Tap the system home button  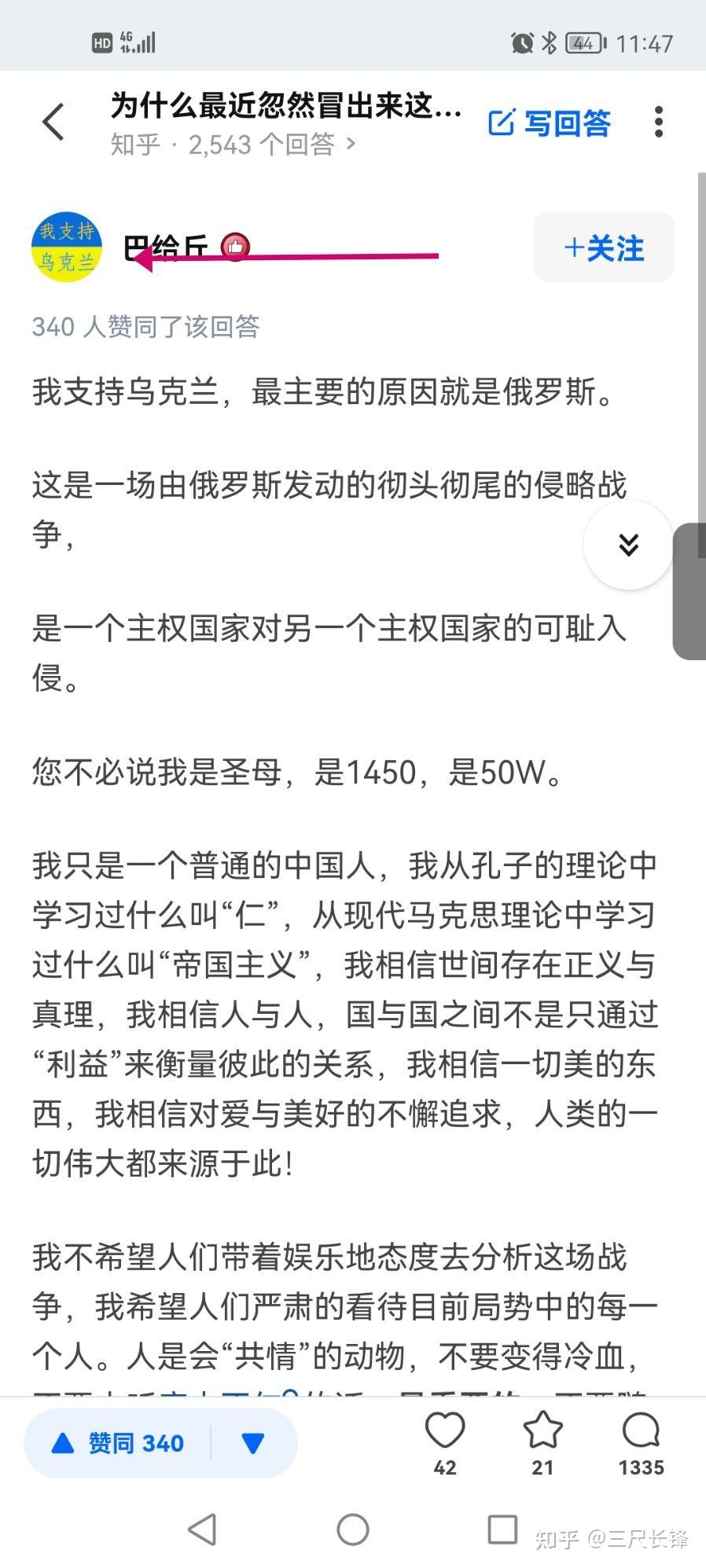[x=353, y=1529]
